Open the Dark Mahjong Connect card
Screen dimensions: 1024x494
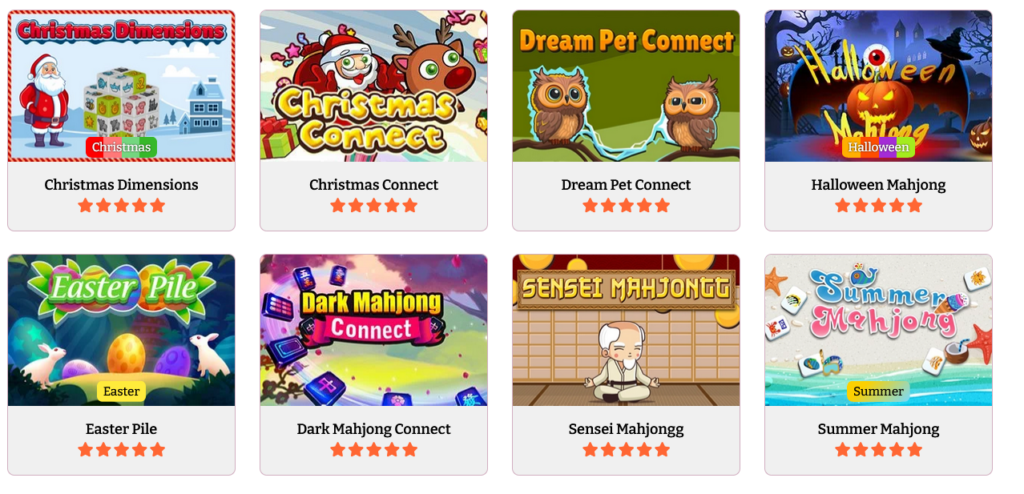click(x=373, y=330)
